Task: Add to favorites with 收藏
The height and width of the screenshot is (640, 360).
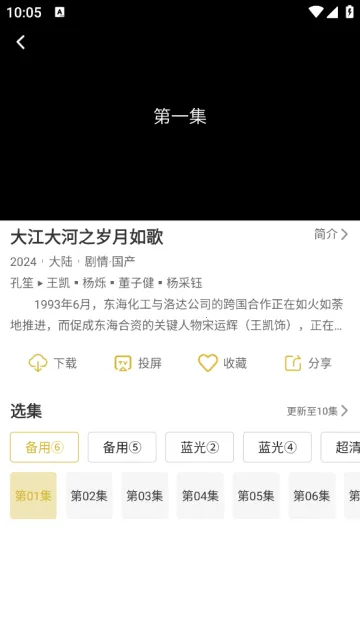Action: click(x=222, y=363)
